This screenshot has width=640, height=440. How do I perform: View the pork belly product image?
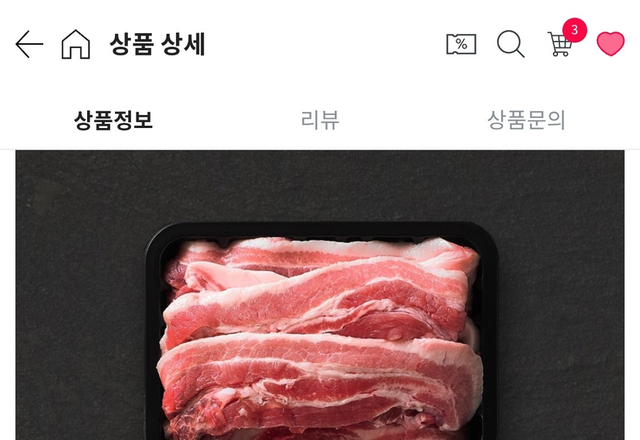(320, 295)
